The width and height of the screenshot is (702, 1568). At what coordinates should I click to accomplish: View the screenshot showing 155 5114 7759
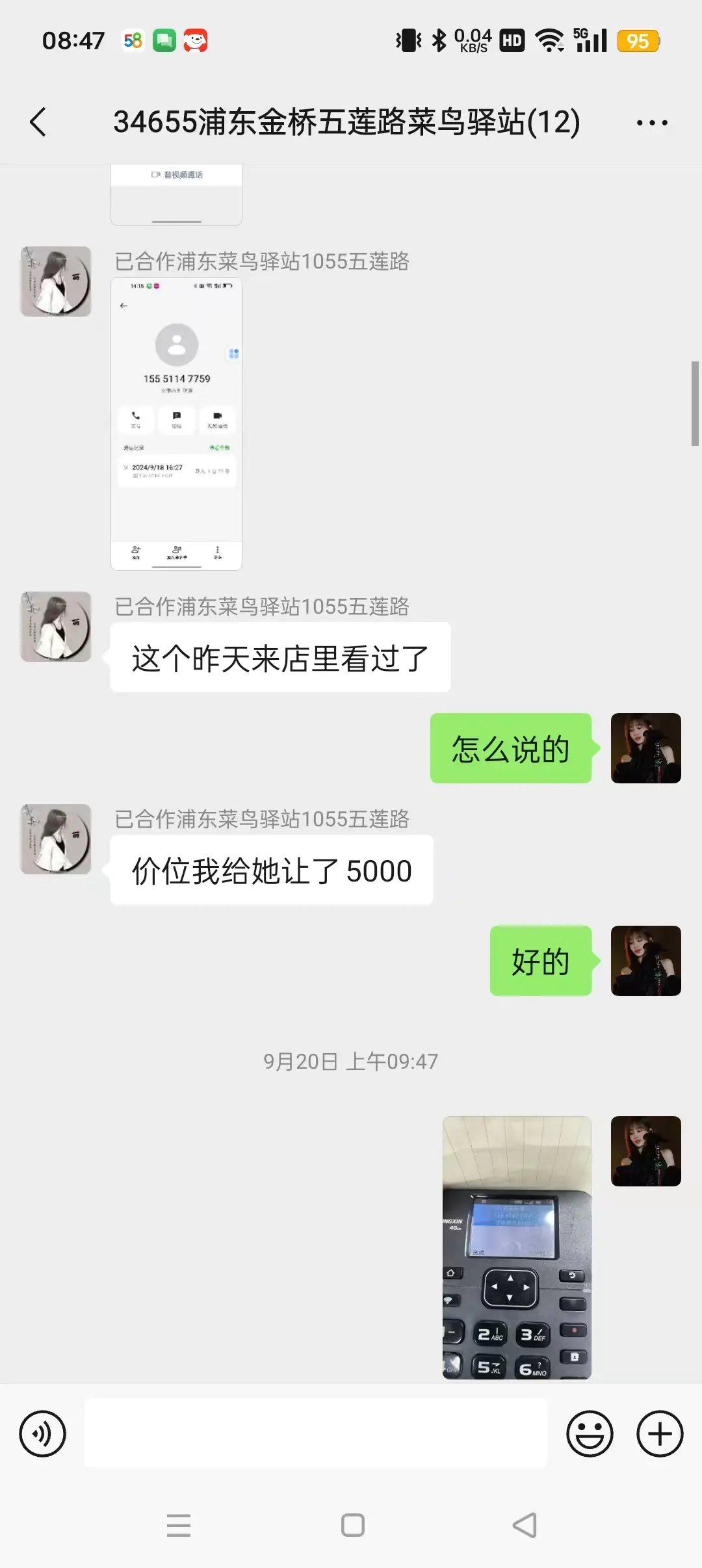click(177, 424)
